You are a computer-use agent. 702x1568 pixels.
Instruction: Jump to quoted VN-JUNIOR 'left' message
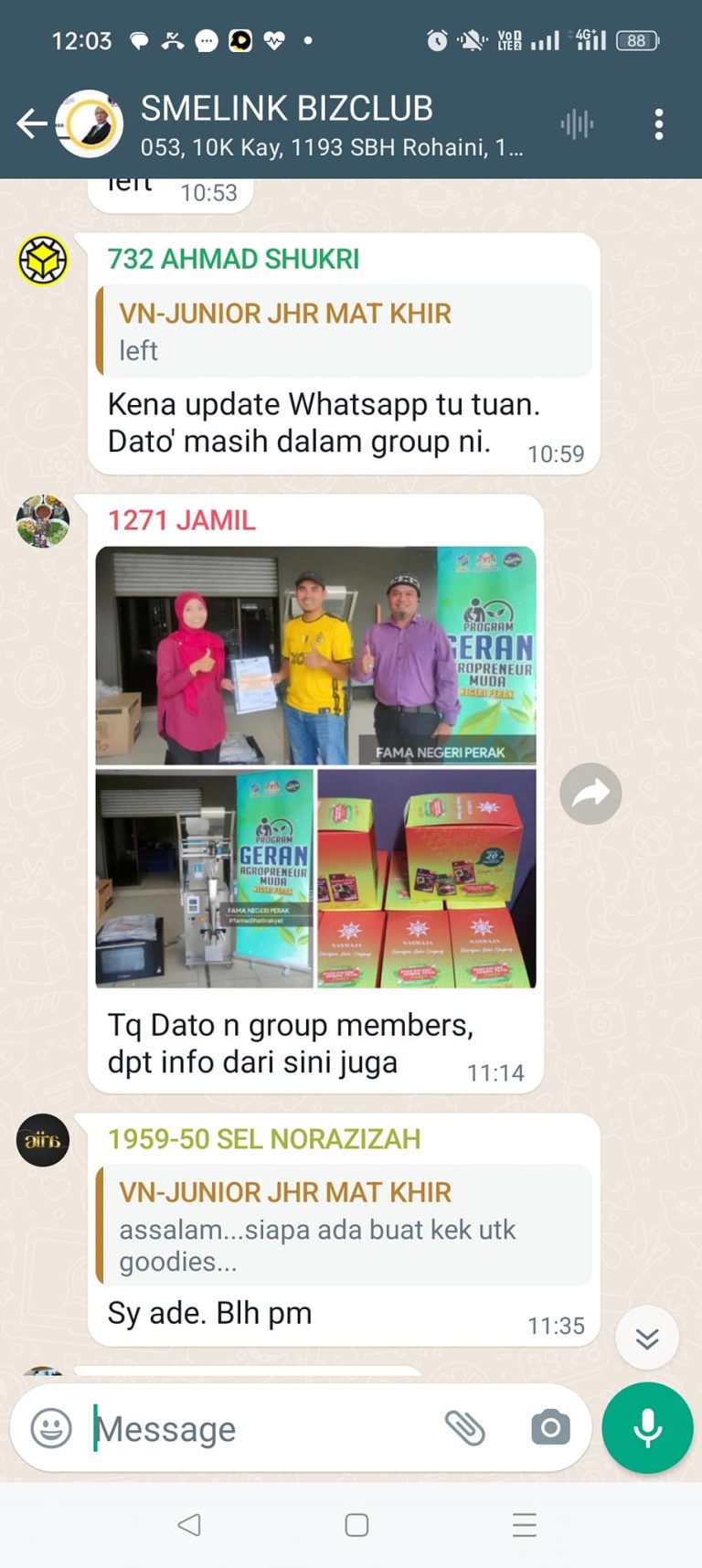pos(344,331)
